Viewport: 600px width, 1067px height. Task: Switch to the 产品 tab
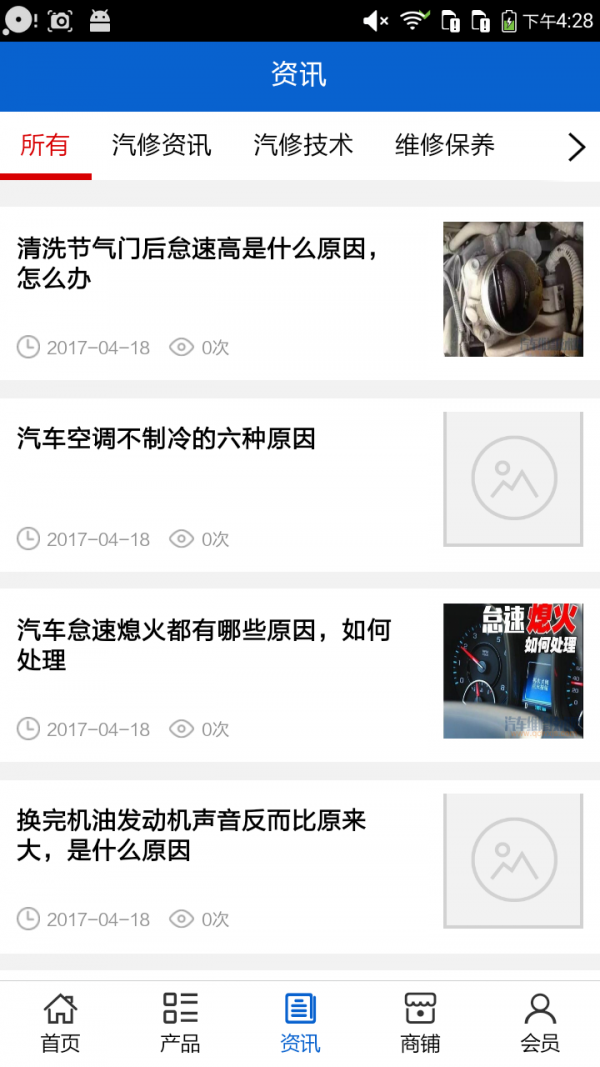tap(180, 1023)
